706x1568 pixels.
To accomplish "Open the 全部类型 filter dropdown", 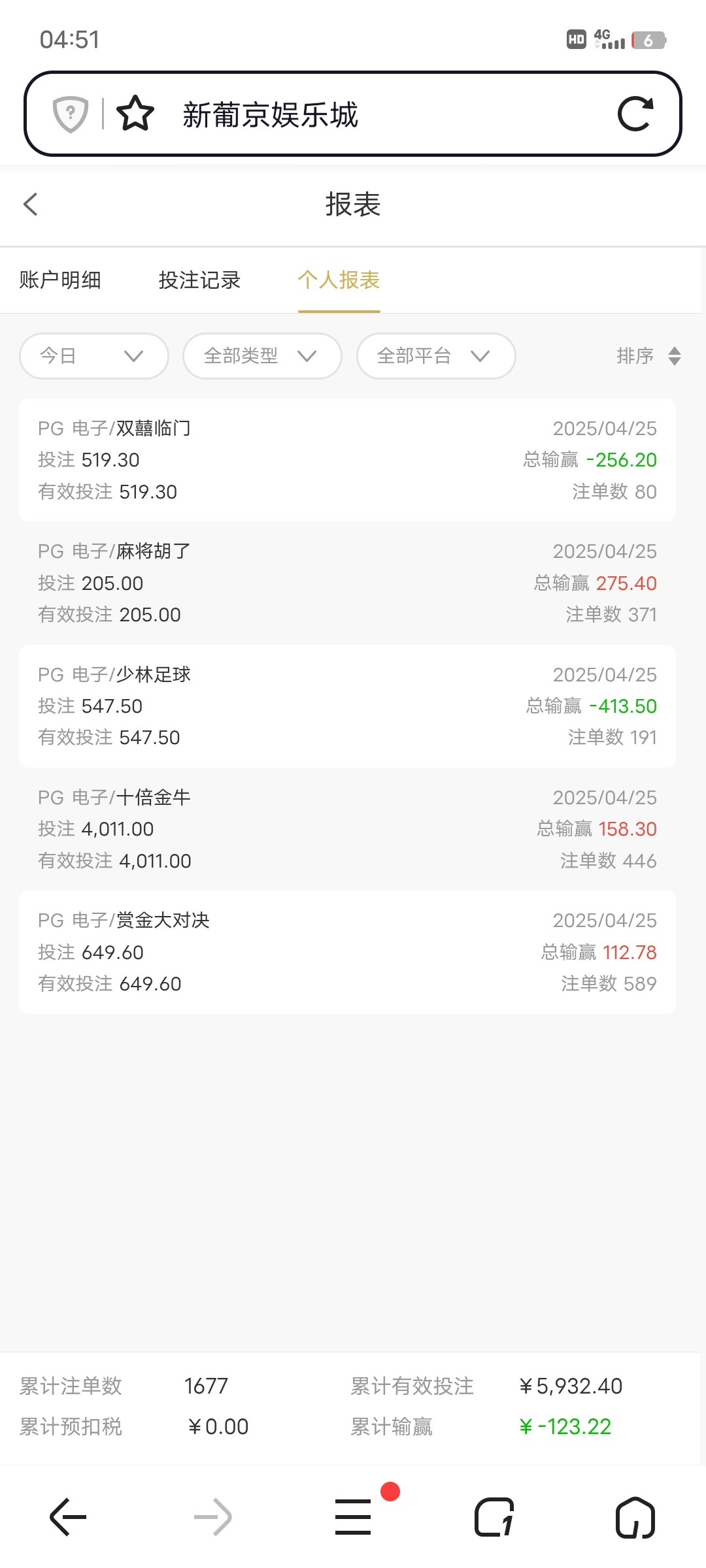I will [262, 356].
